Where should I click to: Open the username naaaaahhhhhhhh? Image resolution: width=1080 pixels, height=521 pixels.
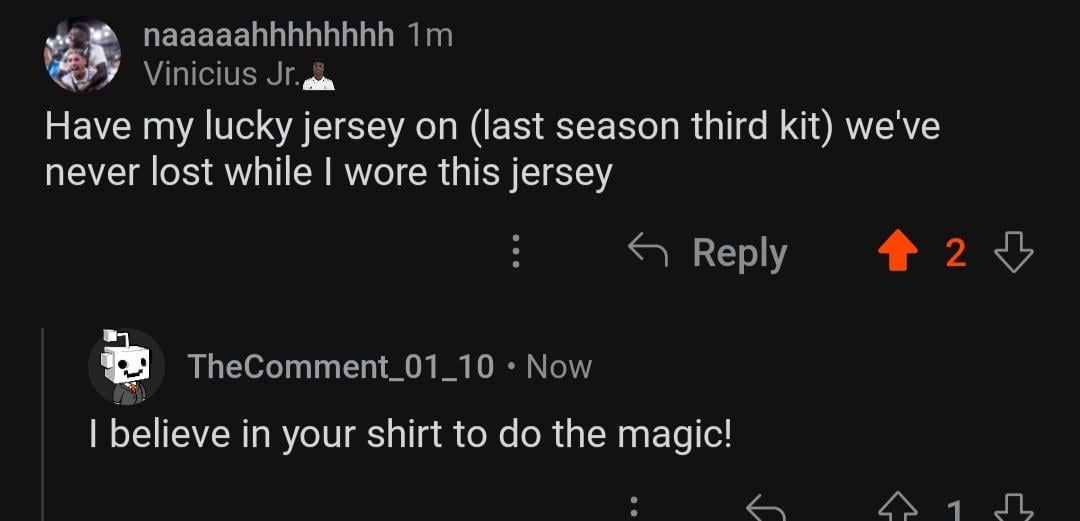269,36
